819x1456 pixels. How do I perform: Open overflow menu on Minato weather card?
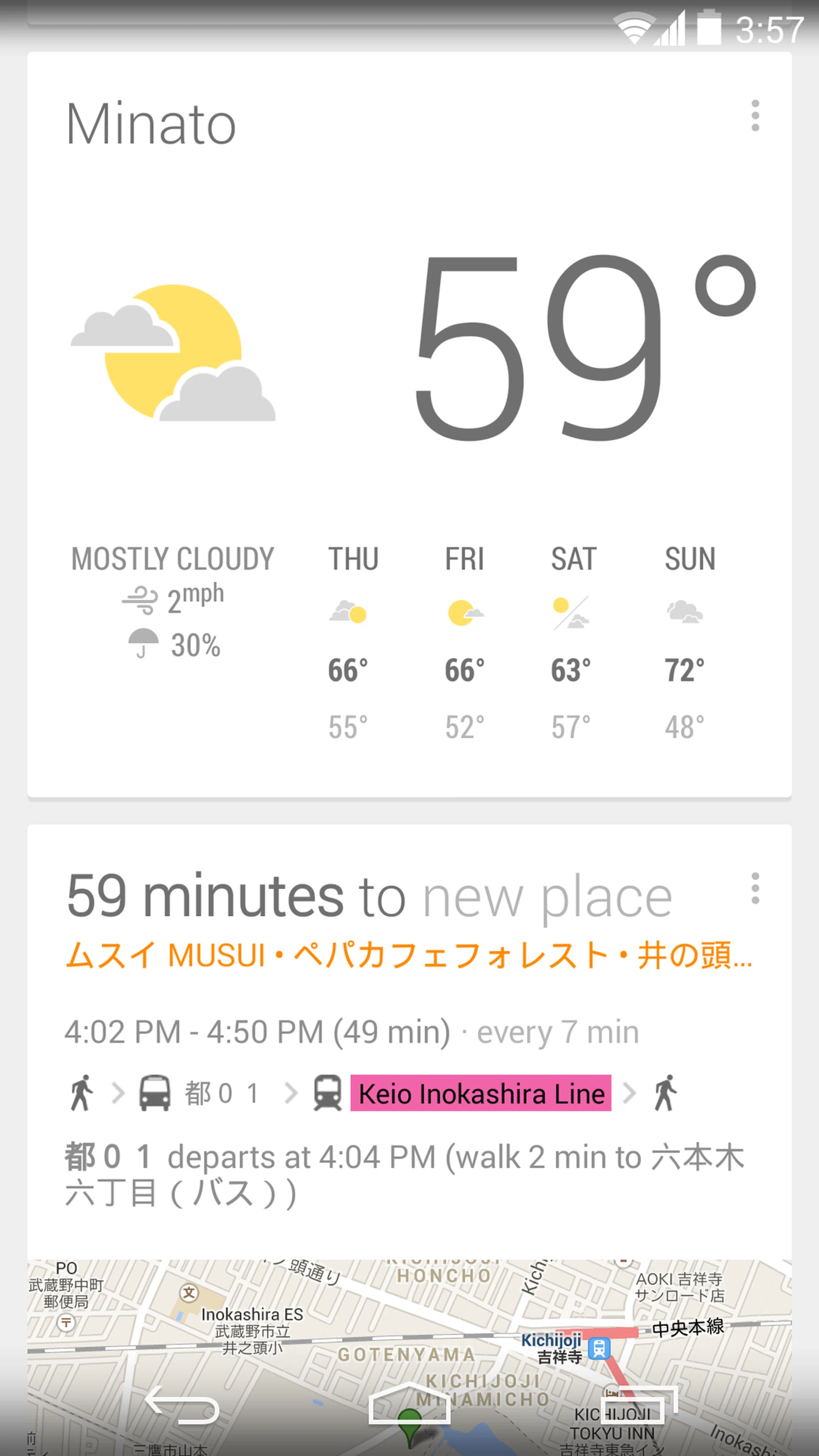(x=755, y=116)
